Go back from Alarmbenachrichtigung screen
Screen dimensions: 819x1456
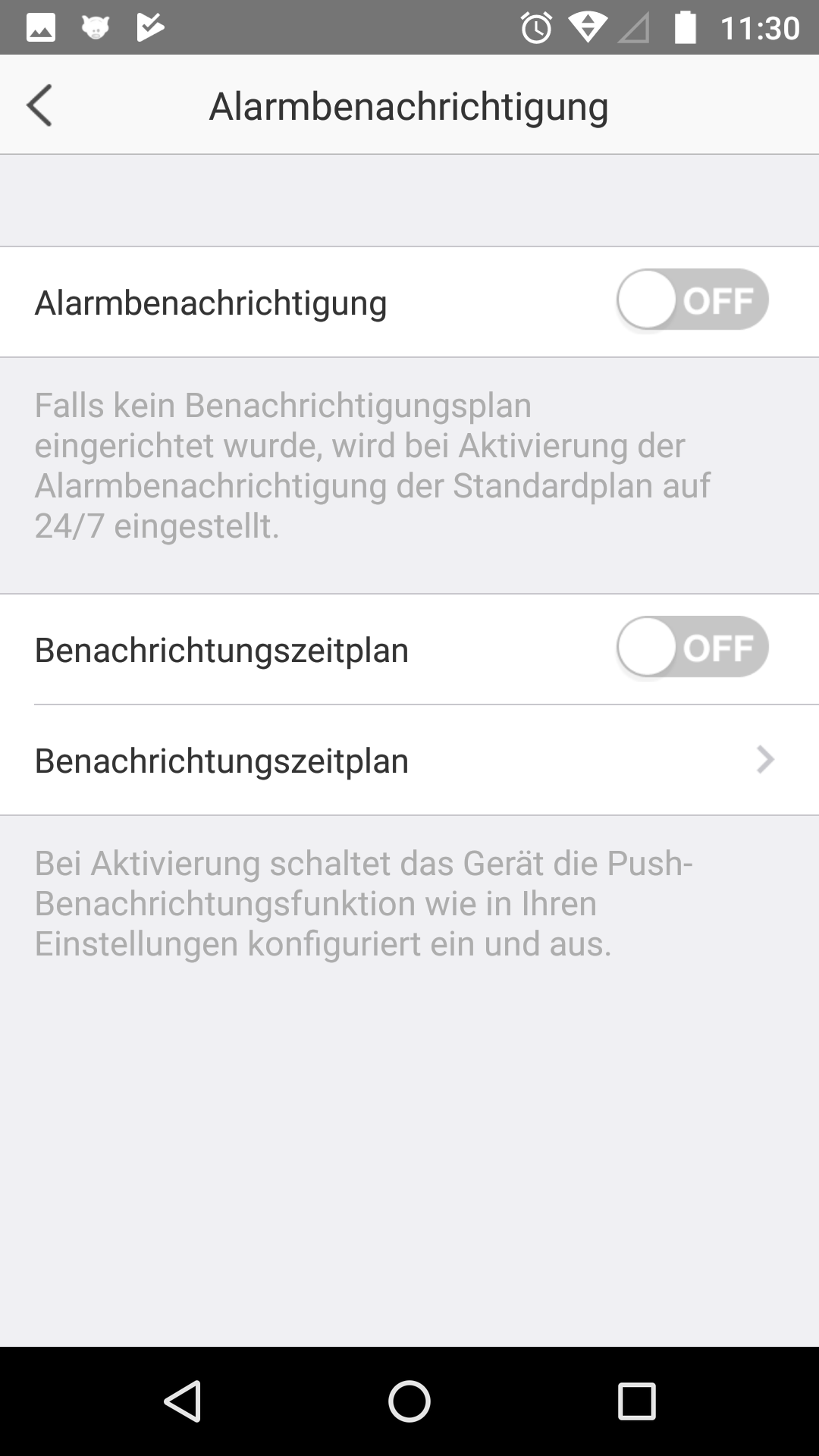[39, 105]
